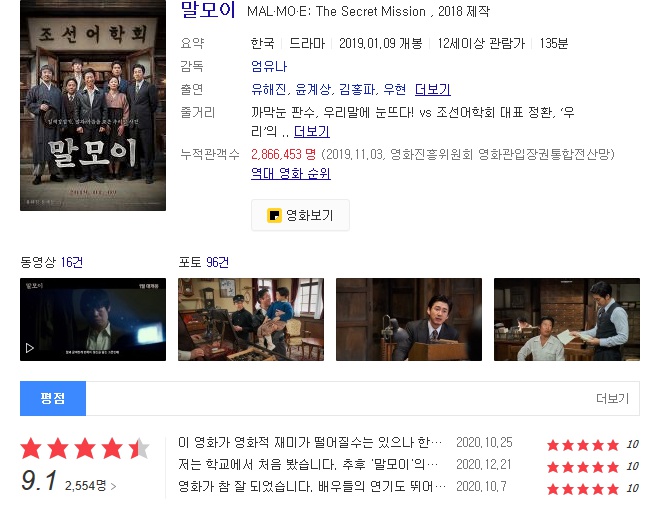The image size is (660, 508).
Task: Tap the 영화보기 button
Action: click(300, 215)
